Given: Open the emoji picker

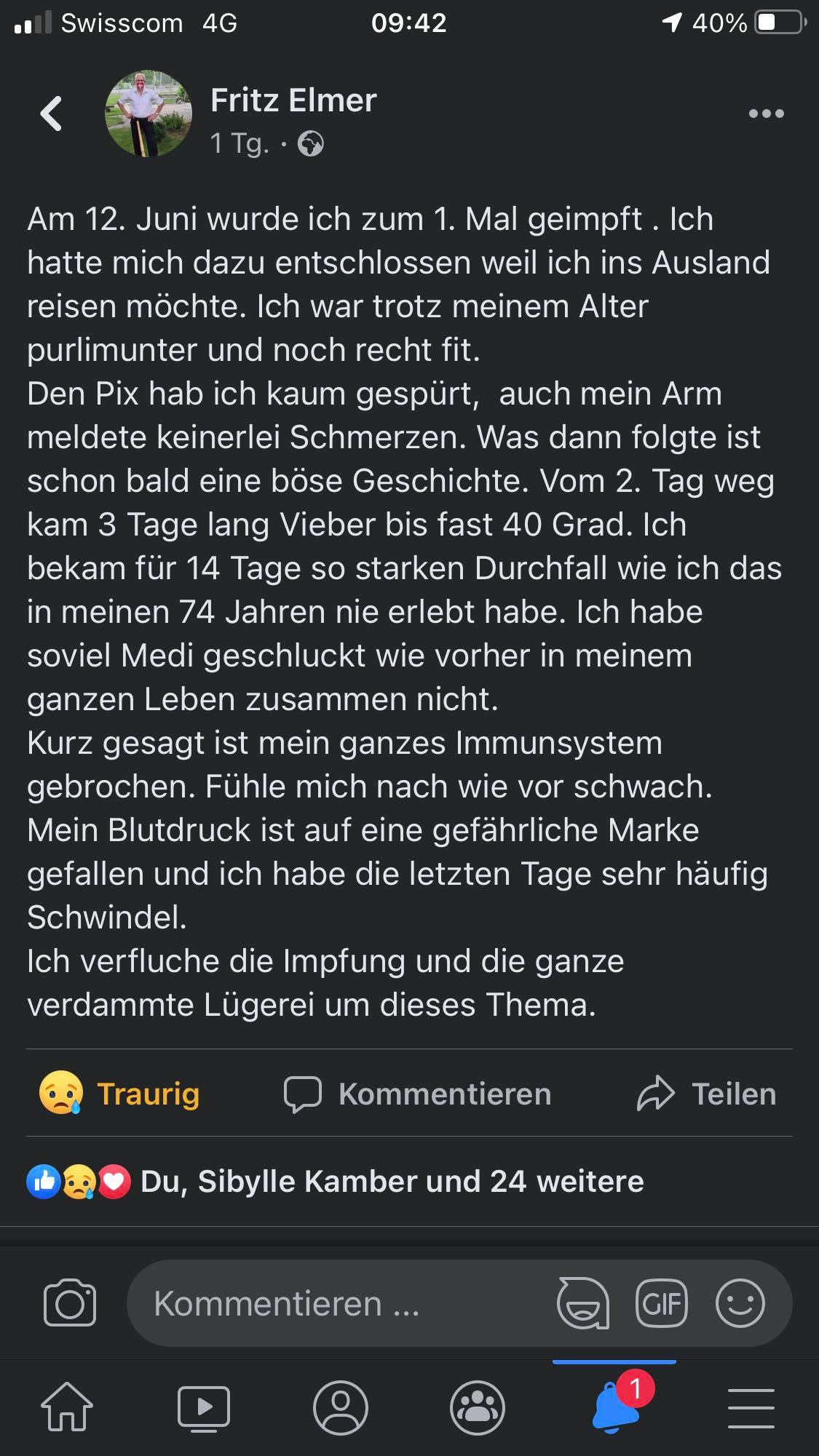Looking at the screenshot, I should point(740,1302).
